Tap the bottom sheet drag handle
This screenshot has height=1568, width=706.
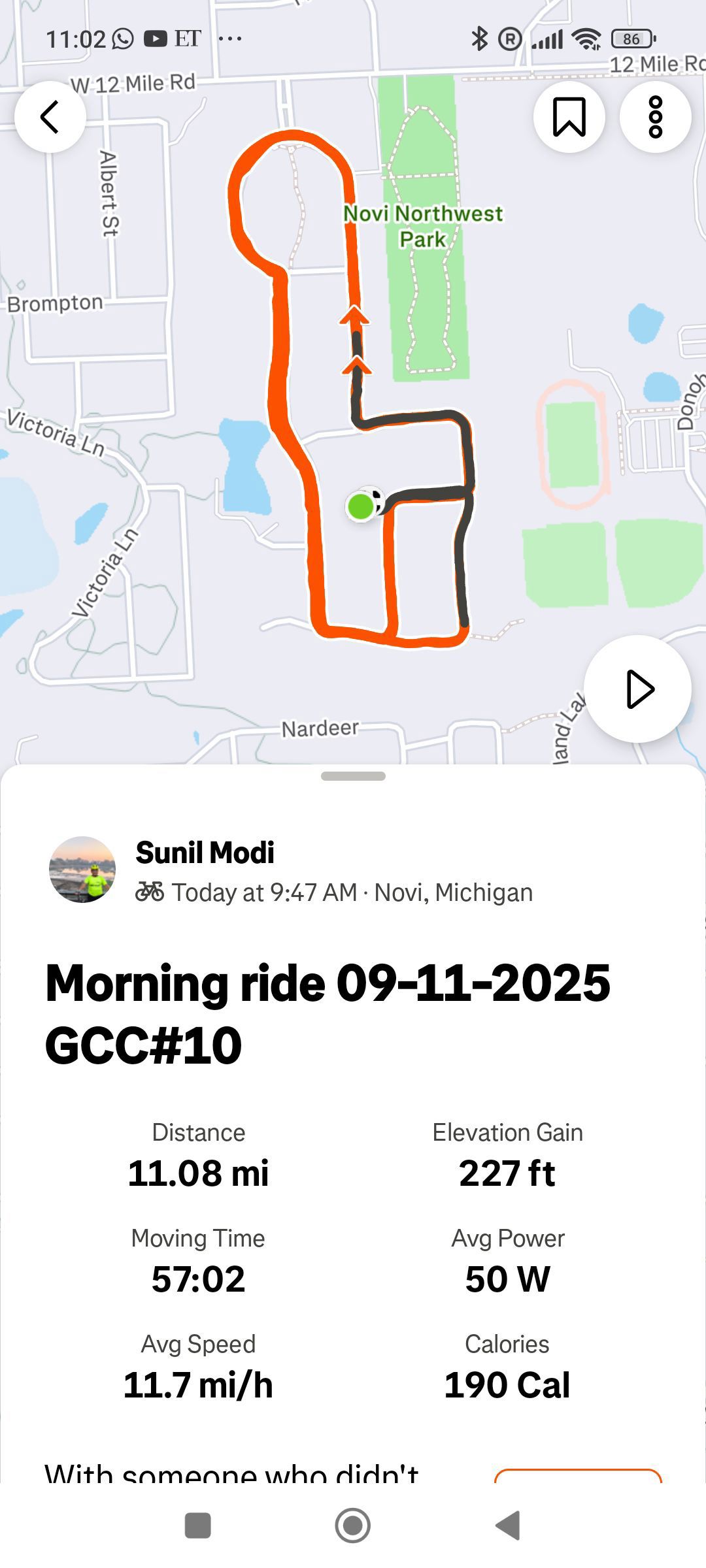pyautogui.click(x=353, y=776)
